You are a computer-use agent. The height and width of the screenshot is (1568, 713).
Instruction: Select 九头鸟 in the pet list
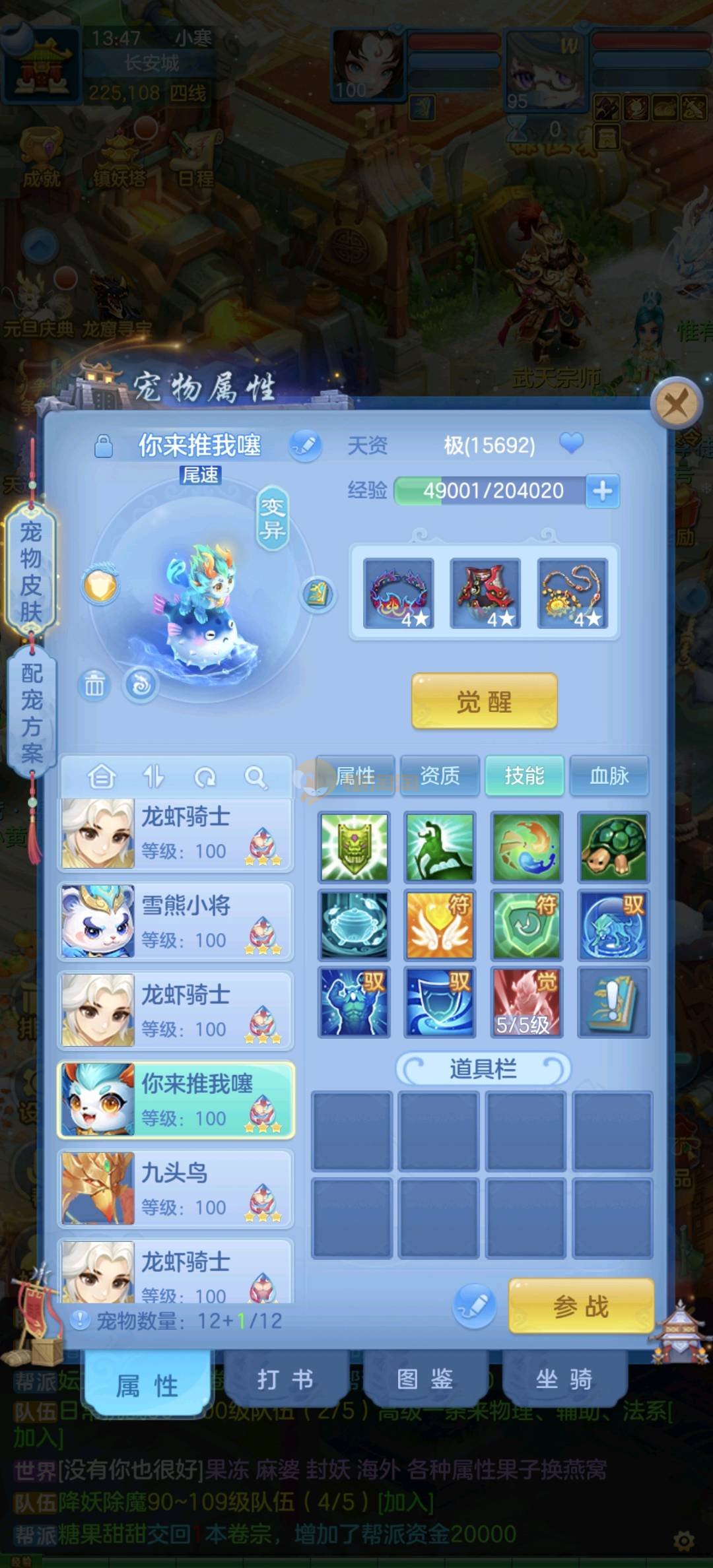pos(176,1188)
